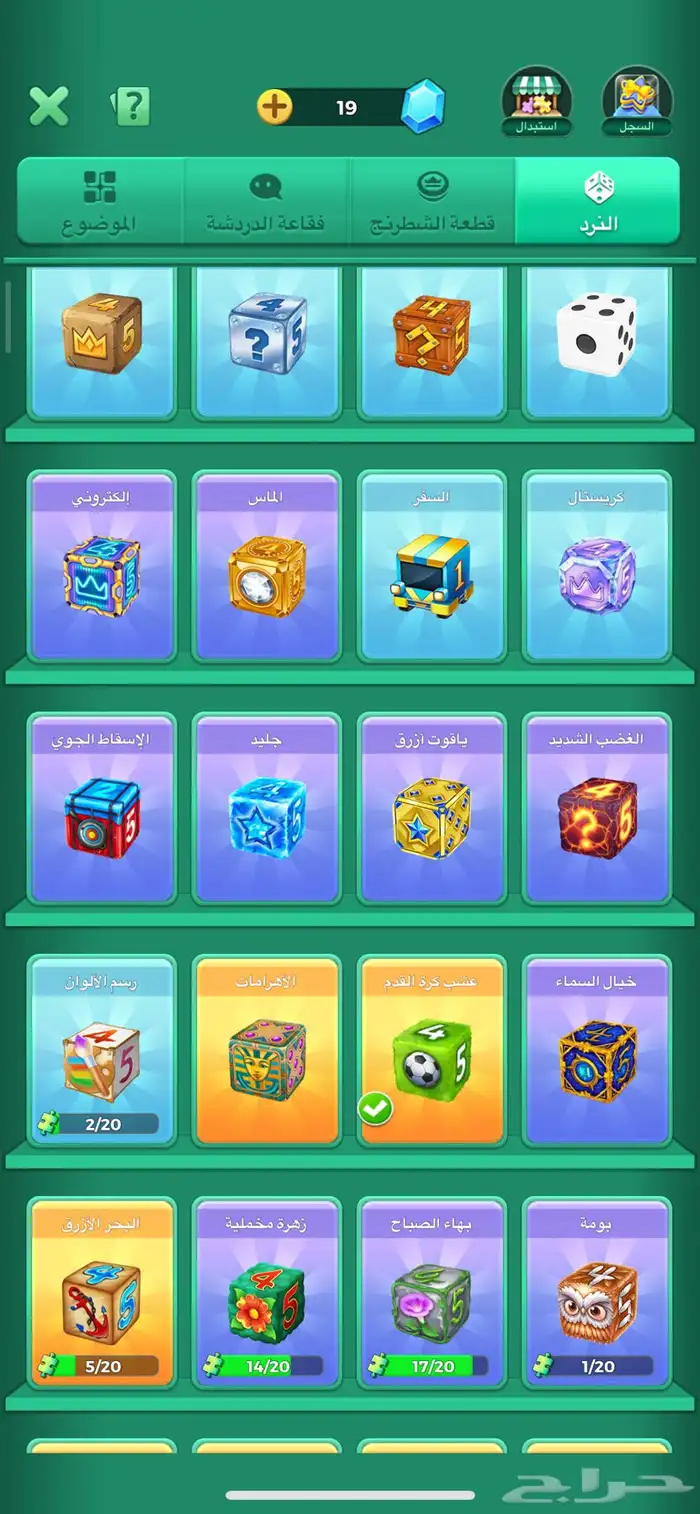
Task: Select the الأهرامات pharaoh dice
Action: click(x=267, y=1051)
